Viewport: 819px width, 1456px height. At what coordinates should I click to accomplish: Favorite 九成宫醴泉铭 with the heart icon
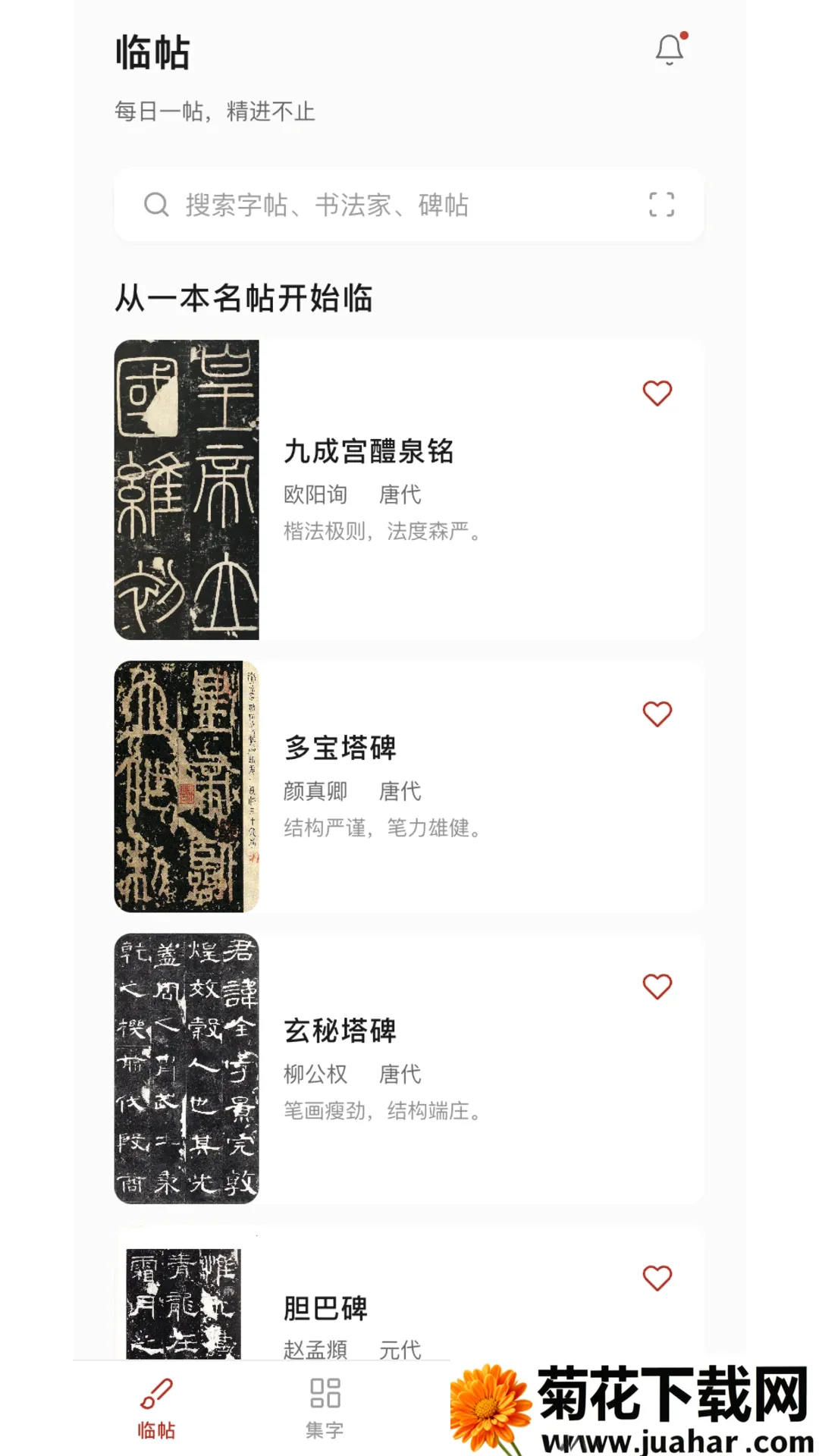[657, 393]
